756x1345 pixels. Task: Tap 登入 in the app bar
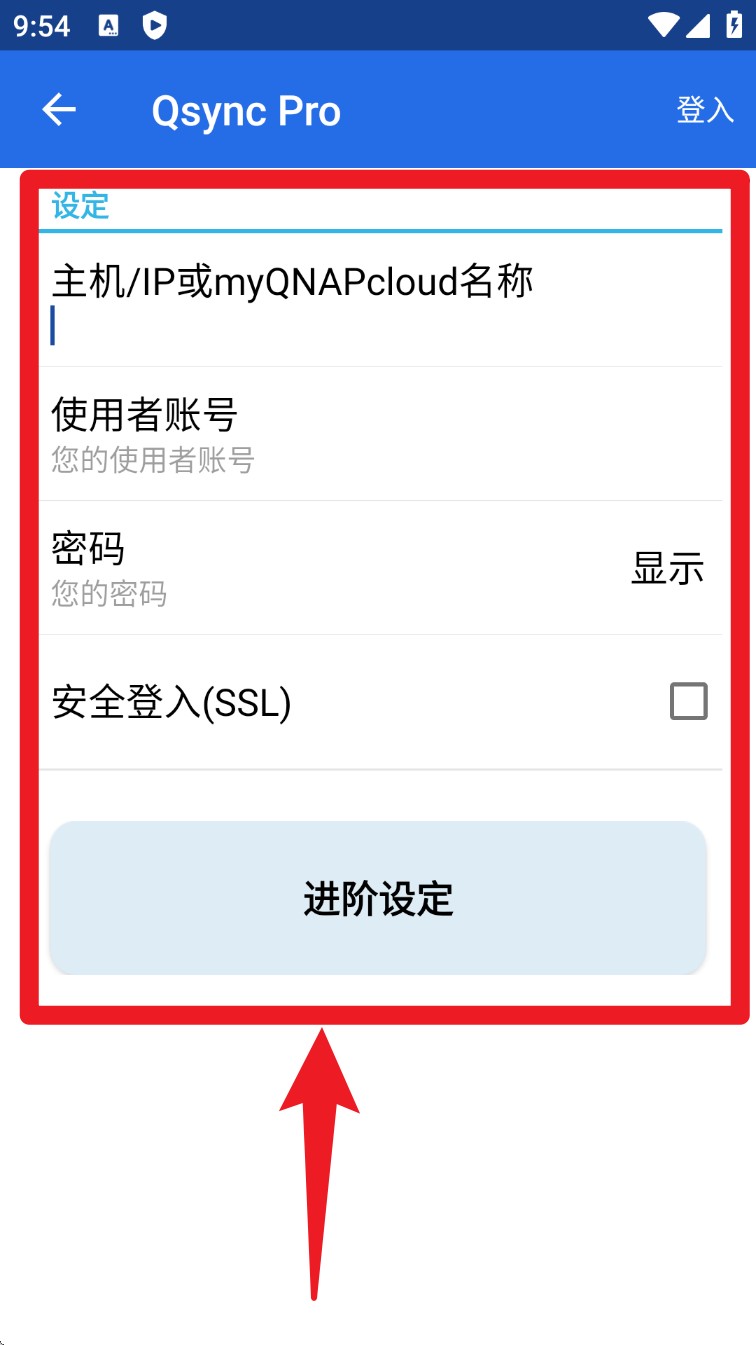click(x=706, y=109)
